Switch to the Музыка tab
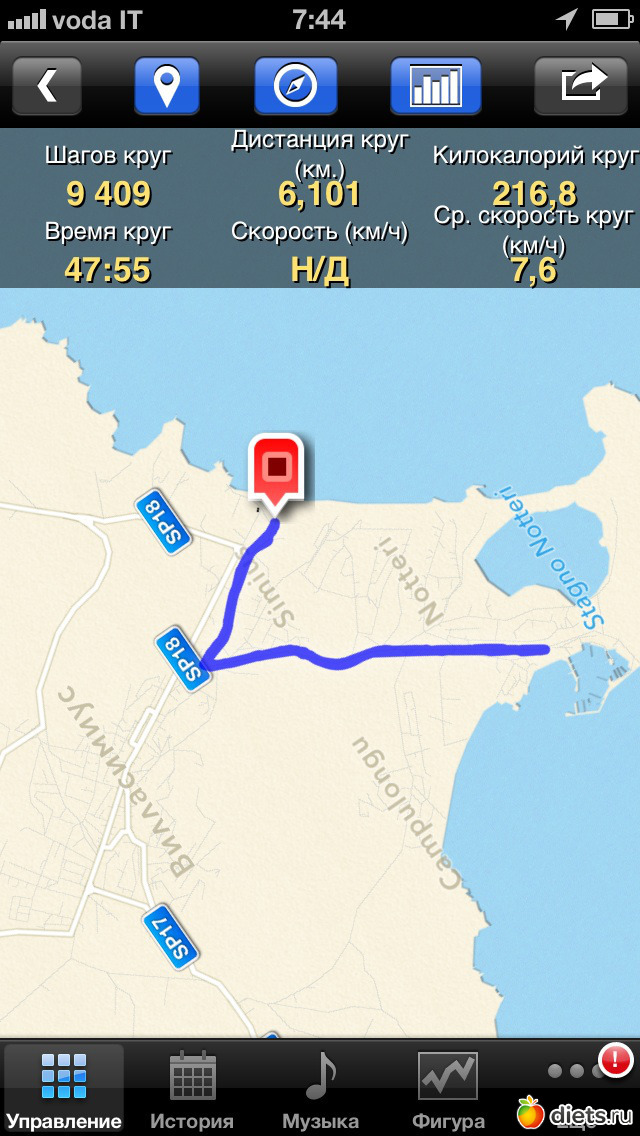The height and width of the screenshot is (1136, 640). tap(320, 1090)
